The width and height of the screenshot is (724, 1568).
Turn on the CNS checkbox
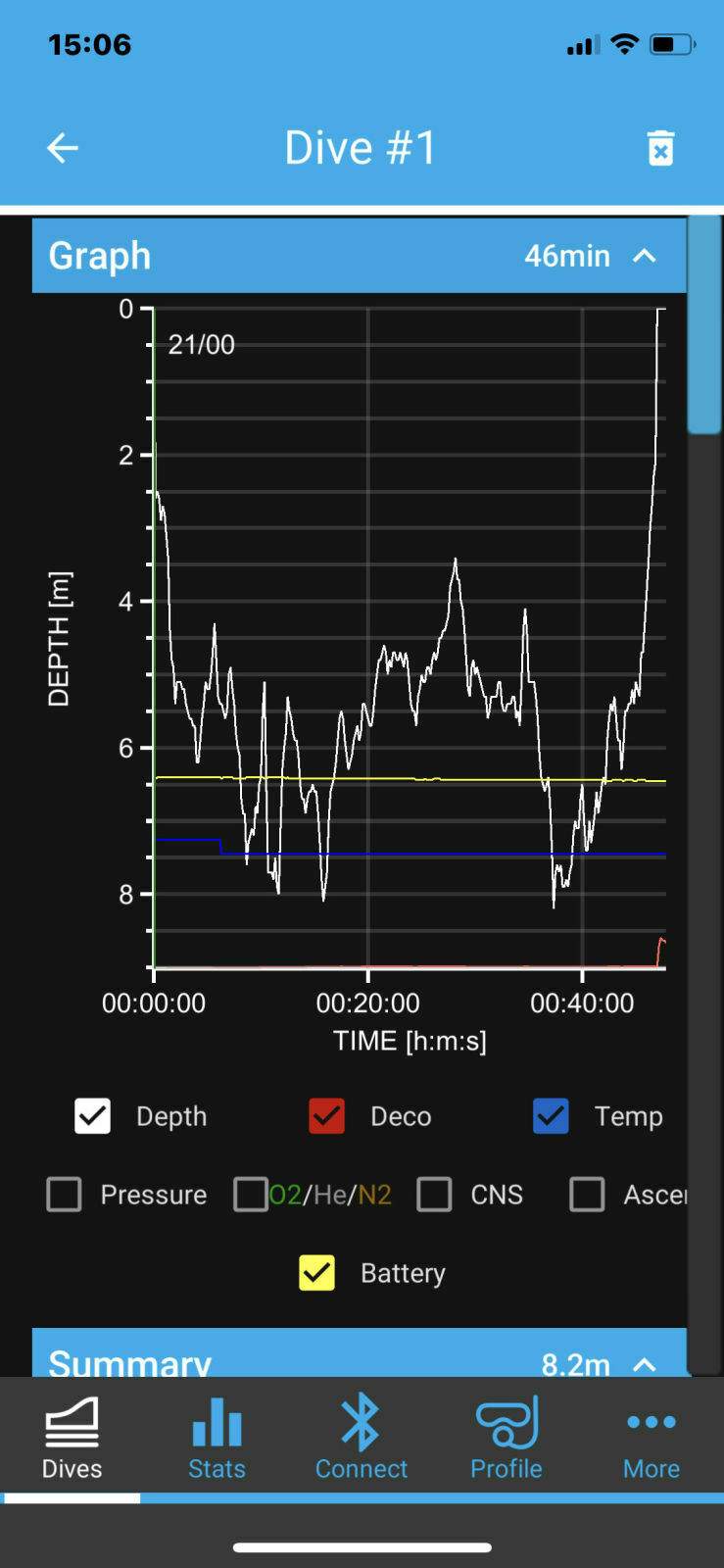point(434,1195)
